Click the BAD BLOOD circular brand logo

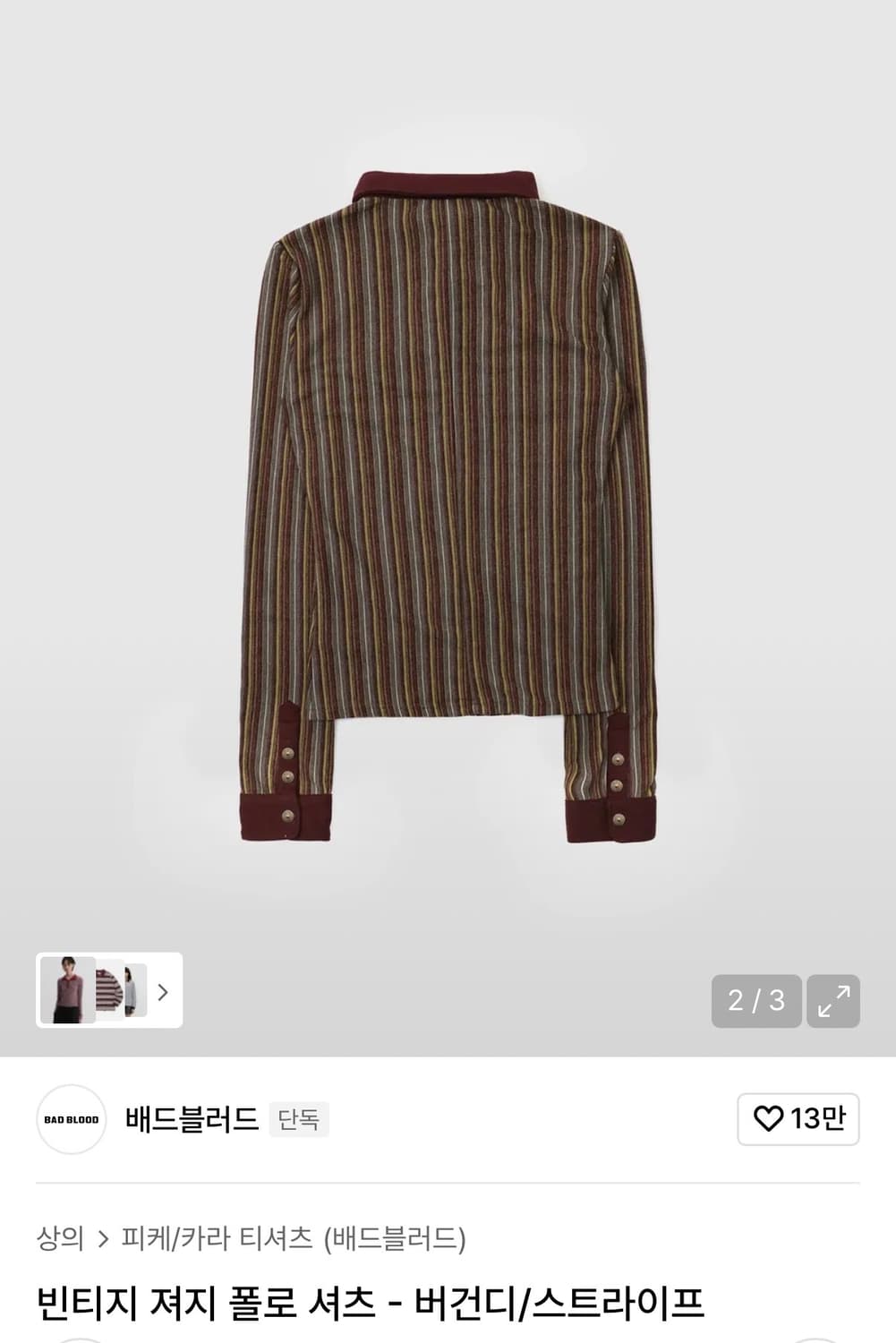point(71,1117)
